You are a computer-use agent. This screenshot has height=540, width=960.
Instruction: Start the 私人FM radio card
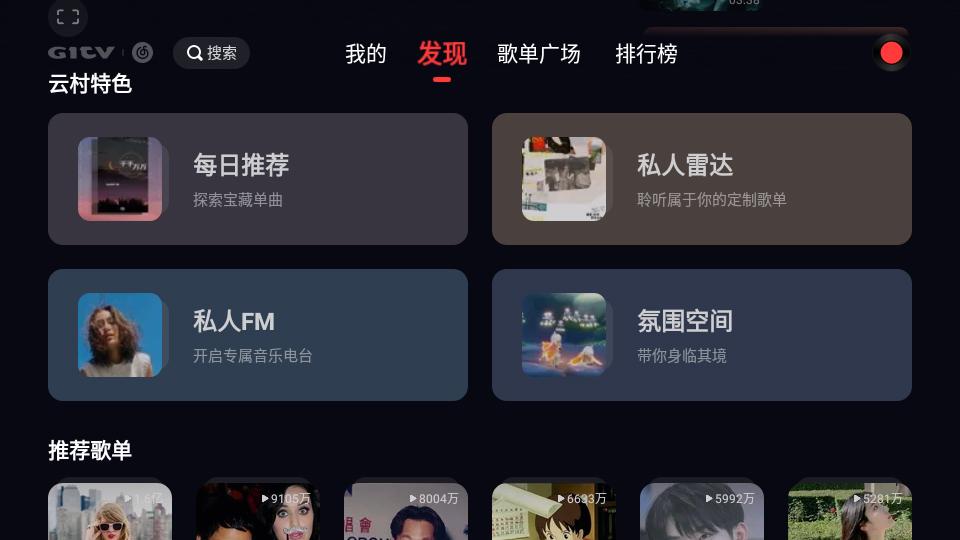(x=258, y=335)
